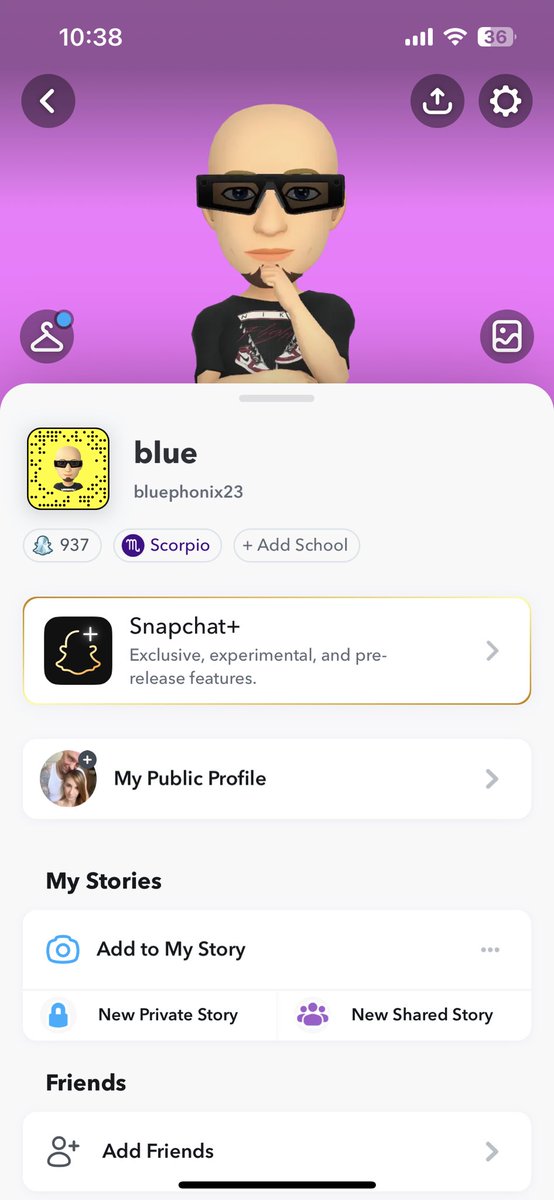This screenshot has width=554, height=1200.
Task: Change the profile background image icon
Action: tap(506, 336)
